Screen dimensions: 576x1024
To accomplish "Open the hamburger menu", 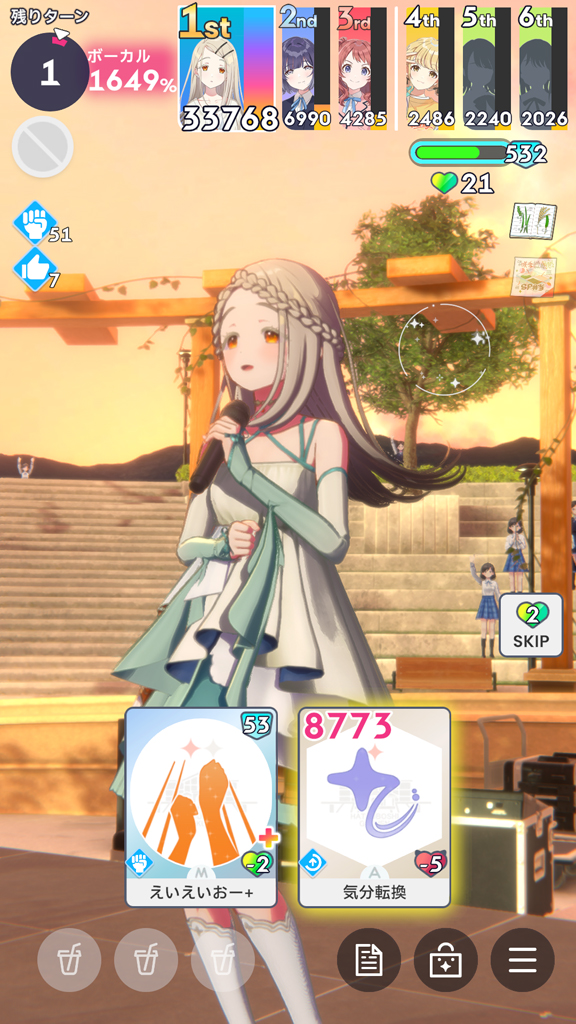I will coord(522,960).
